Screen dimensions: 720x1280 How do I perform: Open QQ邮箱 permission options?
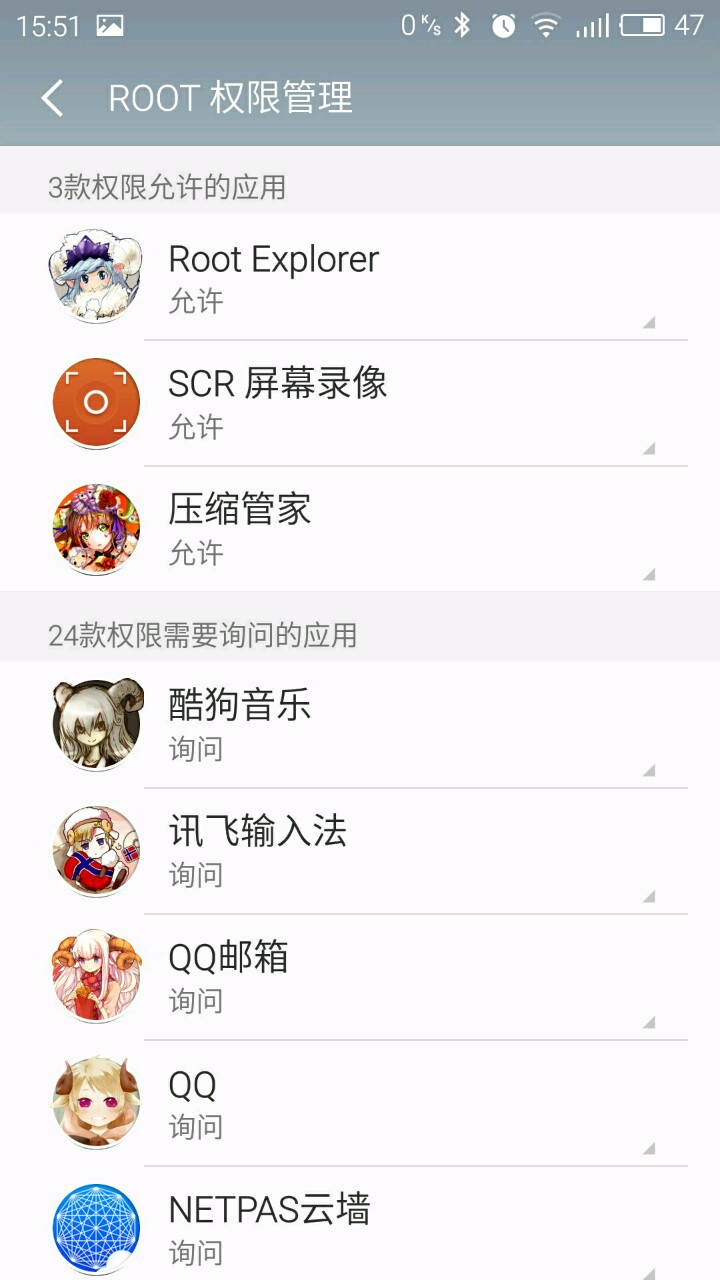pyautogui.click(x=400, y=976)
